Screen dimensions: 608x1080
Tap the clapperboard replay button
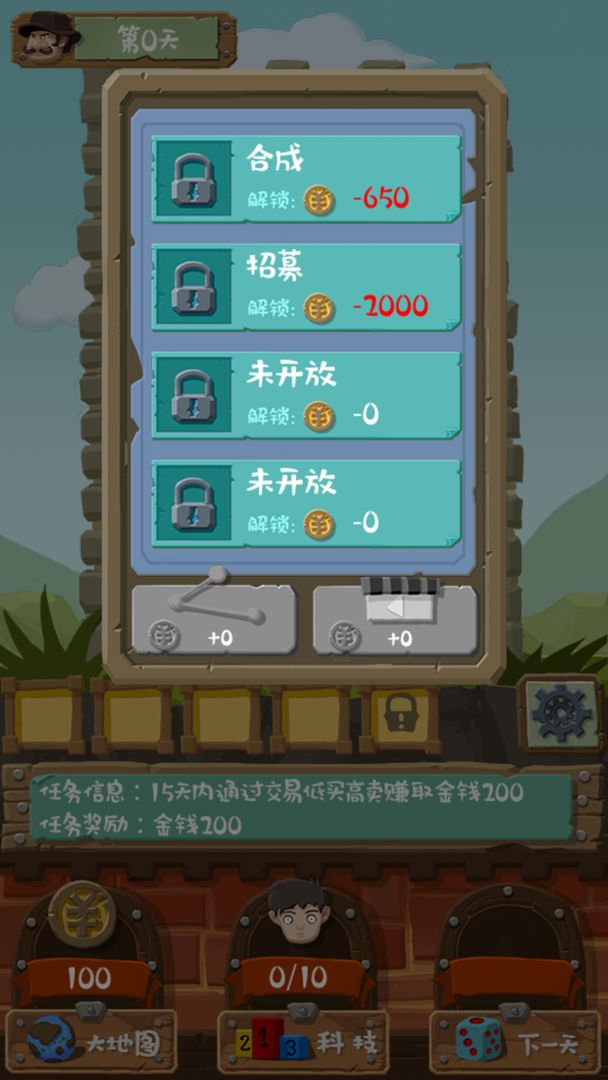pyautogui.click(x=395, y=619)
